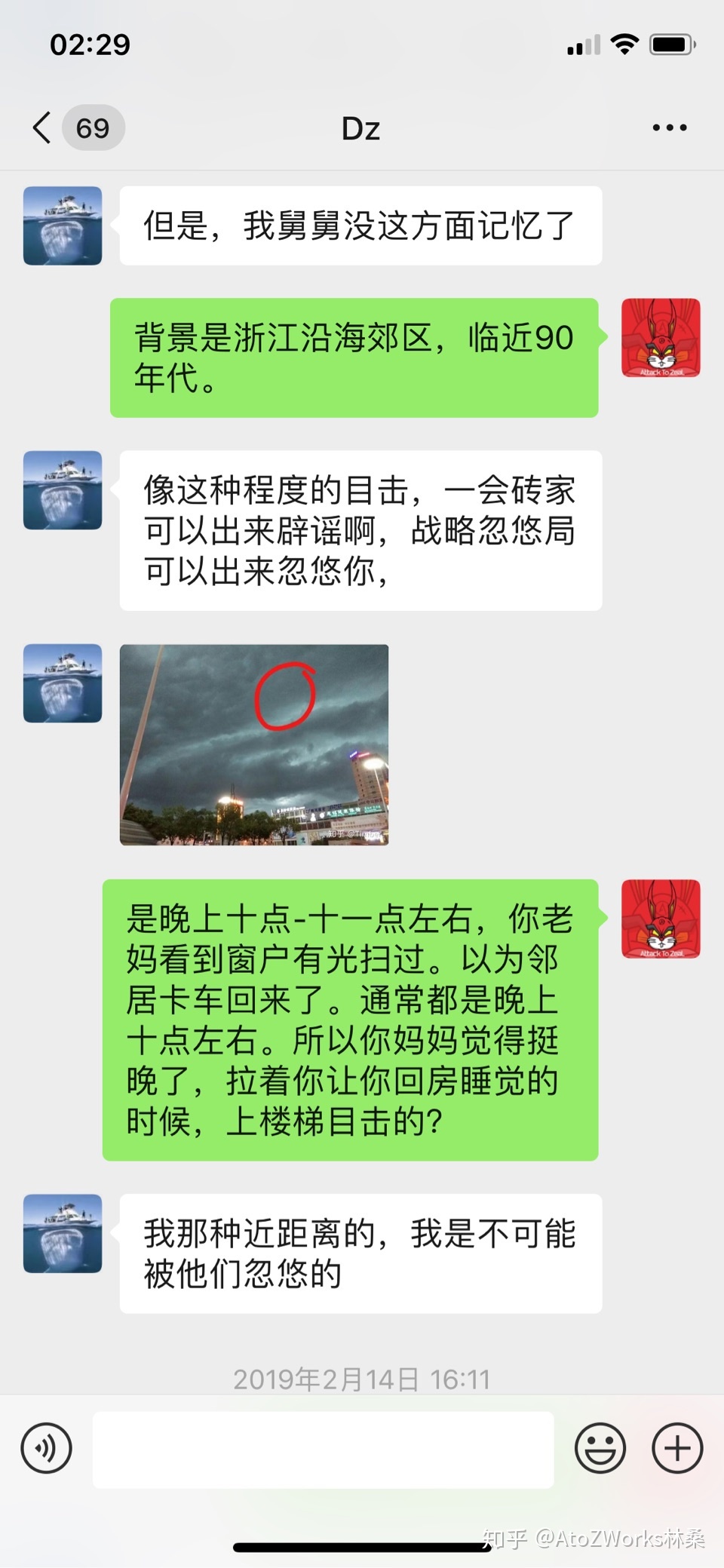Image resolution: width=724 pixels, height=1568 pixels.
Task: Open the stormy sky photo message
Action: (x=254, y=744)
